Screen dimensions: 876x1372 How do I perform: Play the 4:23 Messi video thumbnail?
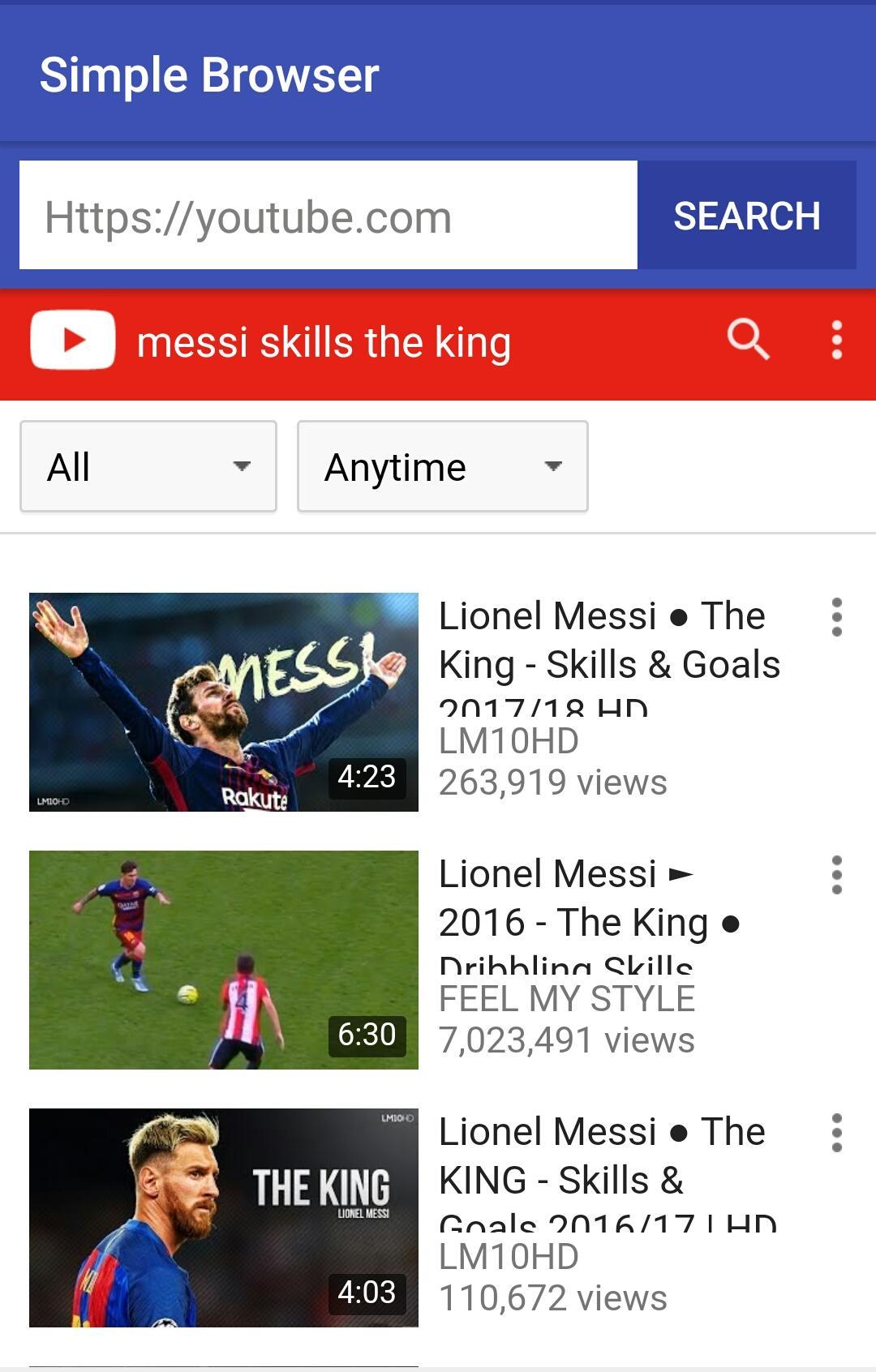click(x=223, y=701)
